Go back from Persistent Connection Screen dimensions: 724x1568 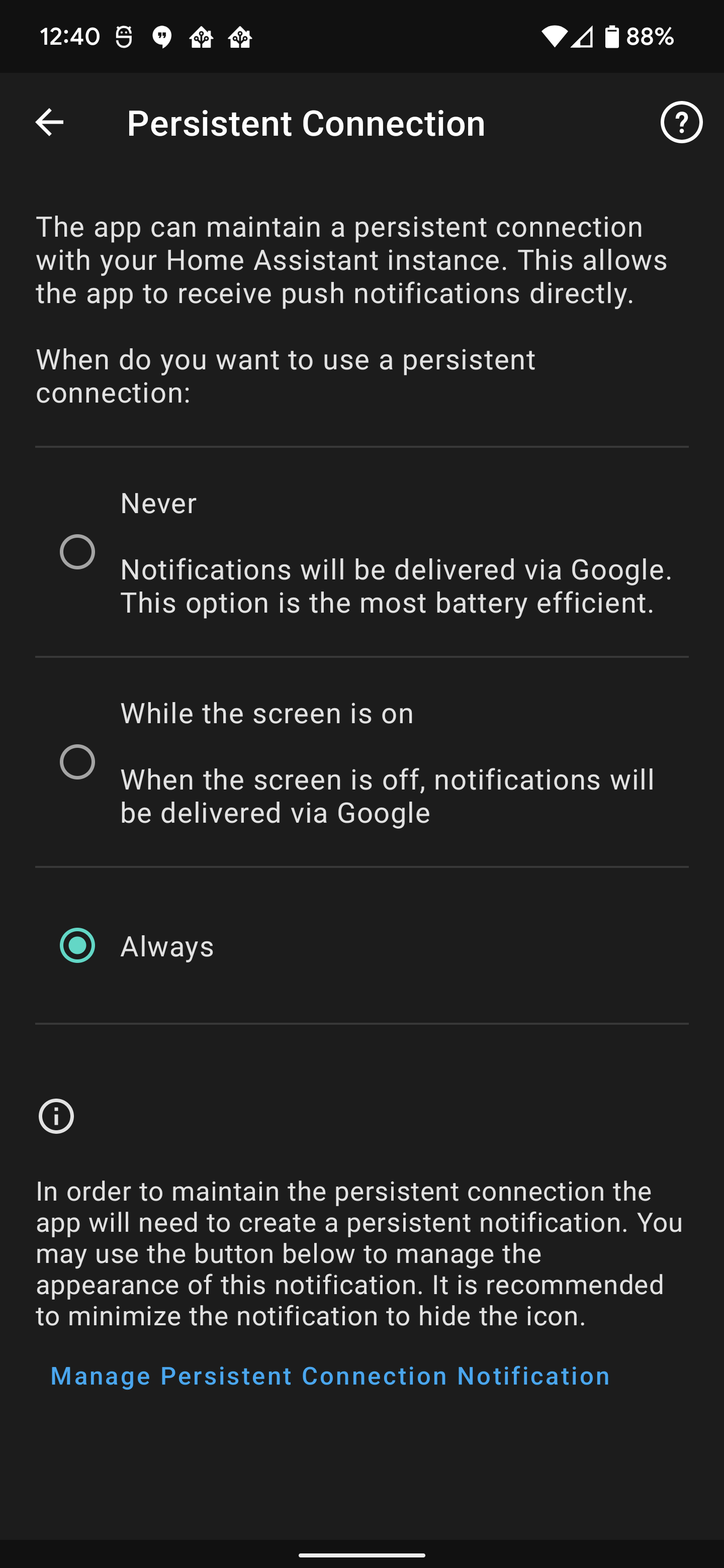click(49, 122)
